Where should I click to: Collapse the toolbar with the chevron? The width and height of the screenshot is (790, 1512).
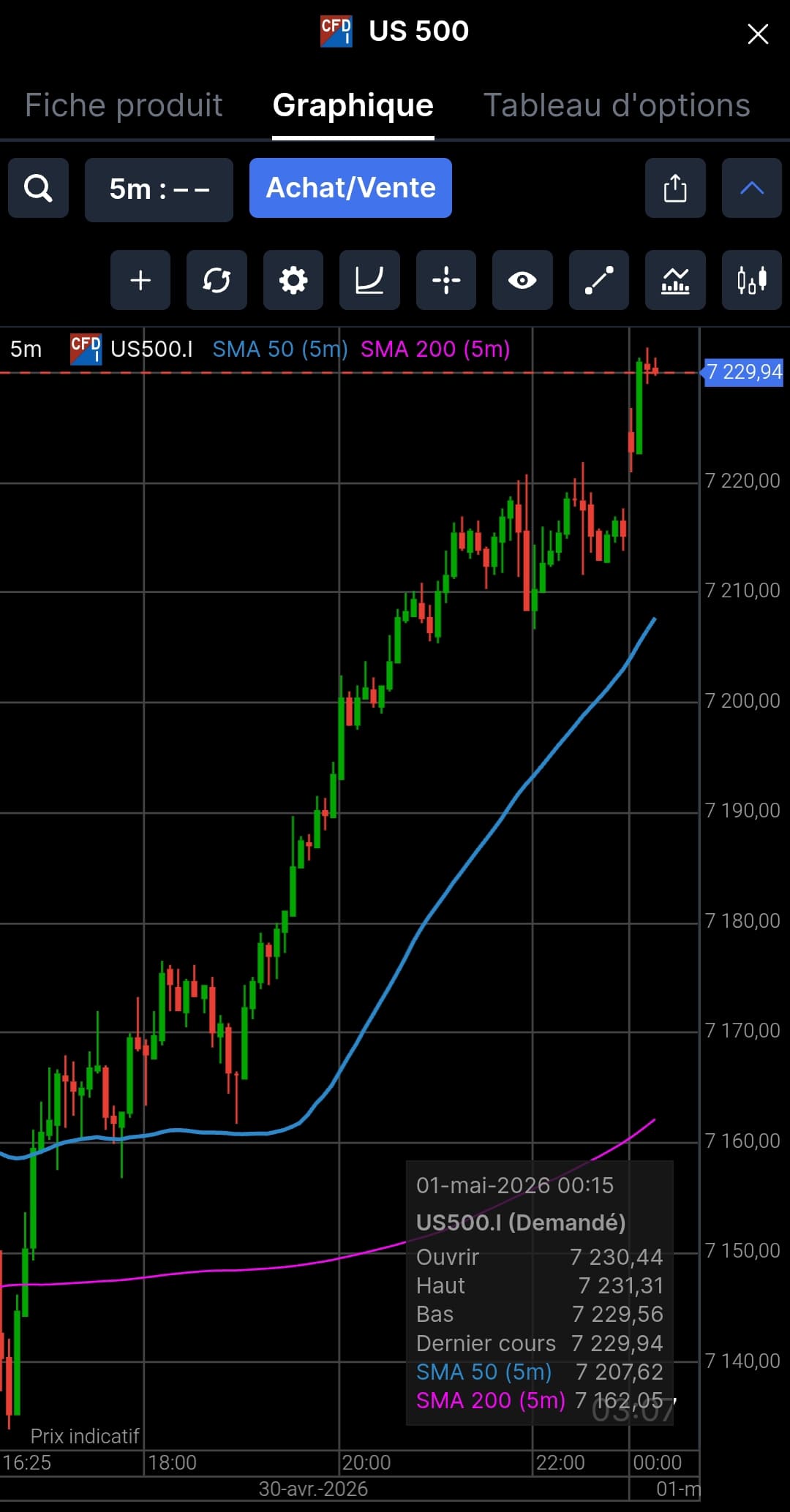coord(752,188)
